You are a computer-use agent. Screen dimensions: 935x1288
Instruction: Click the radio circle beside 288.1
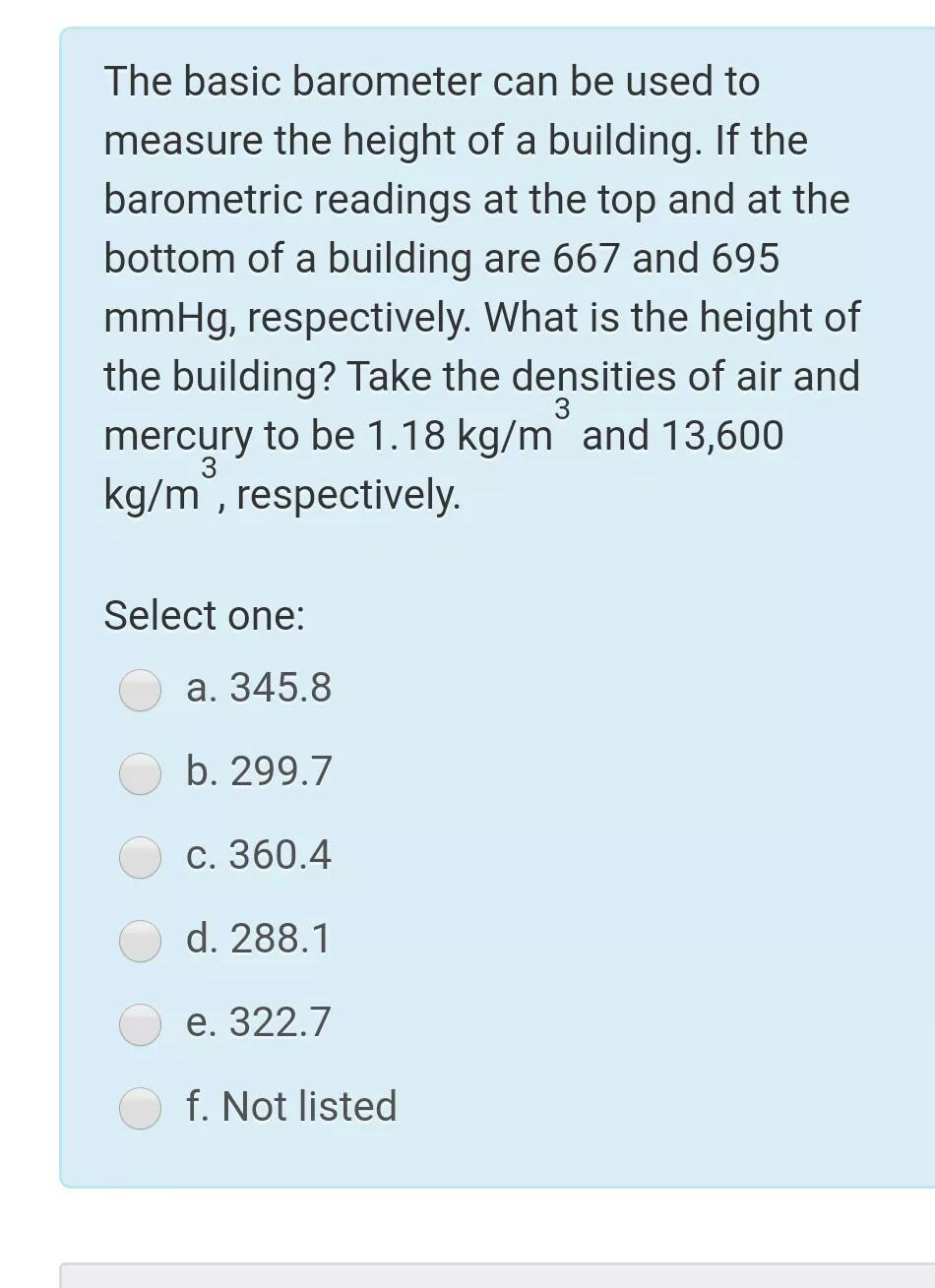click(140, 941)
